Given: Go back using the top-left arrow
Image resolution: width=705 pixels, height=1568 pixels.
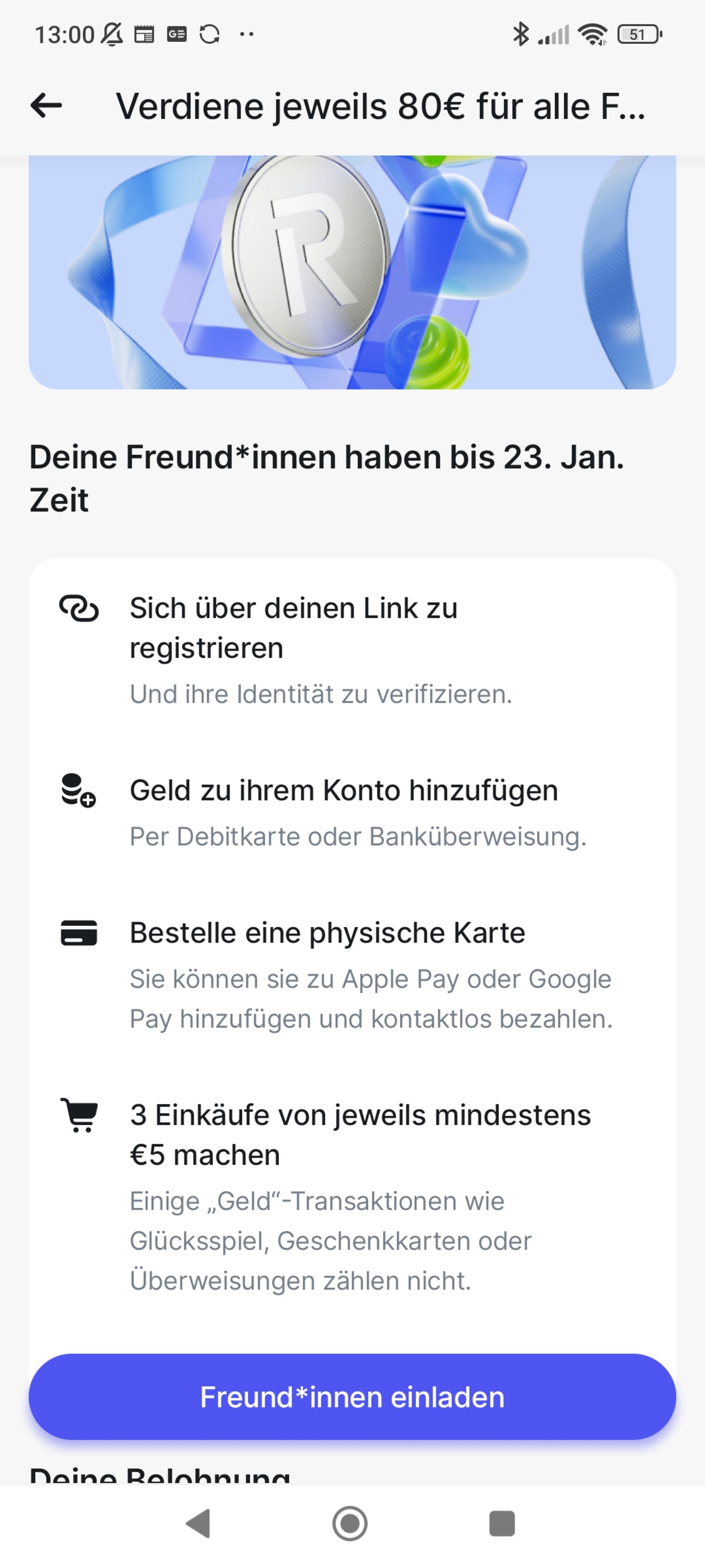Looking at the screenshot, I should coord(46,106).
